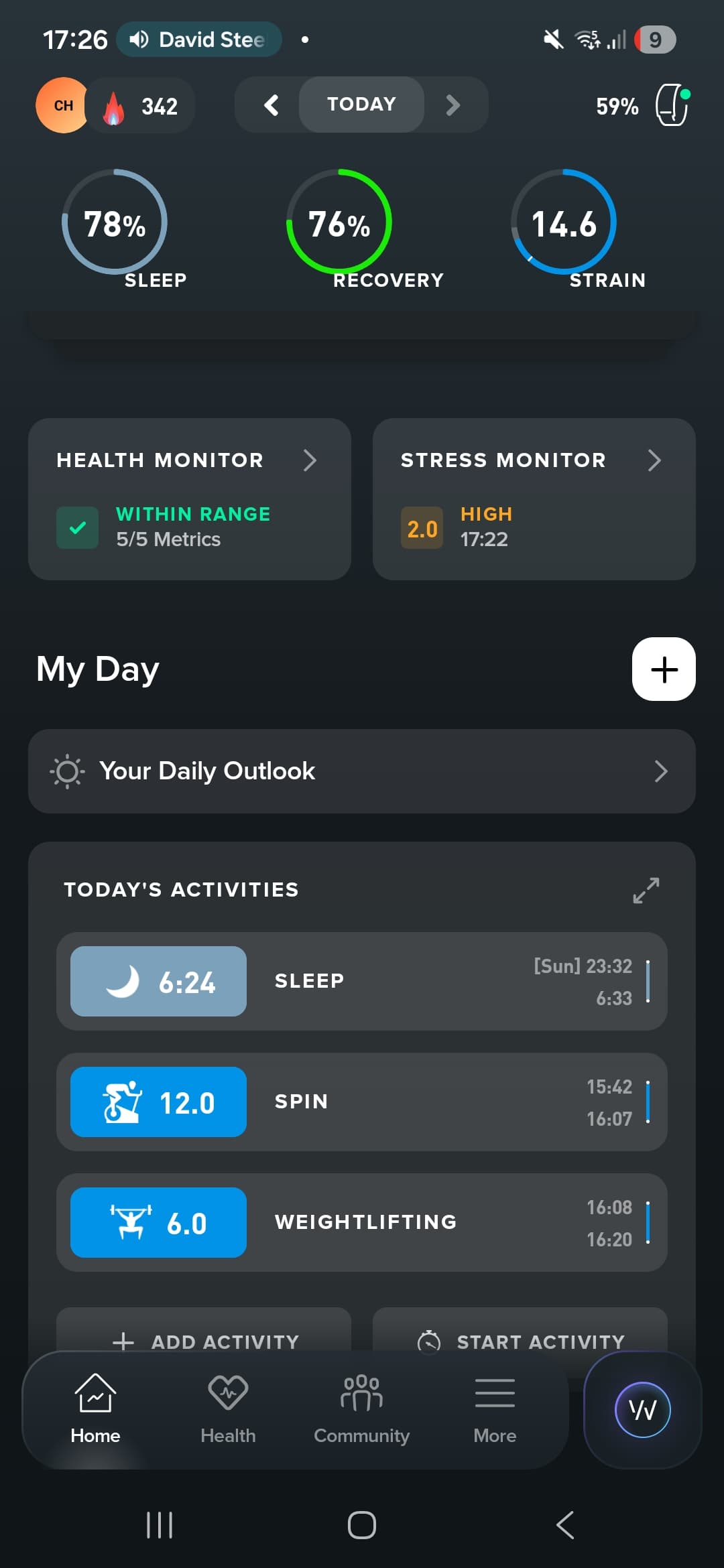Open the strap device battery icon

[x=672, y=105]
